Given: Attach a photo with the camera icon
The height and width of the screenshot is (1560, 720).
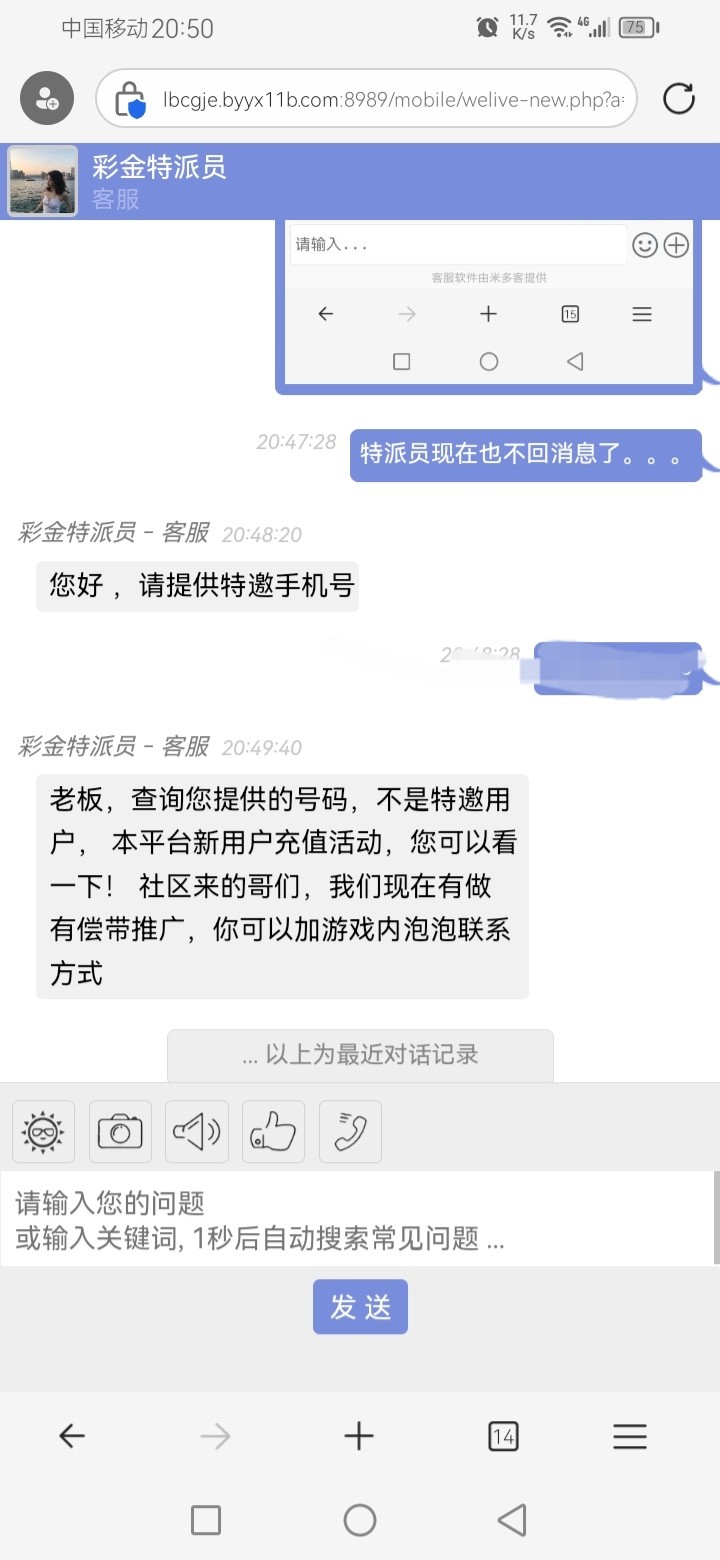Looking at the screenshot, I should coord(120,1132).
